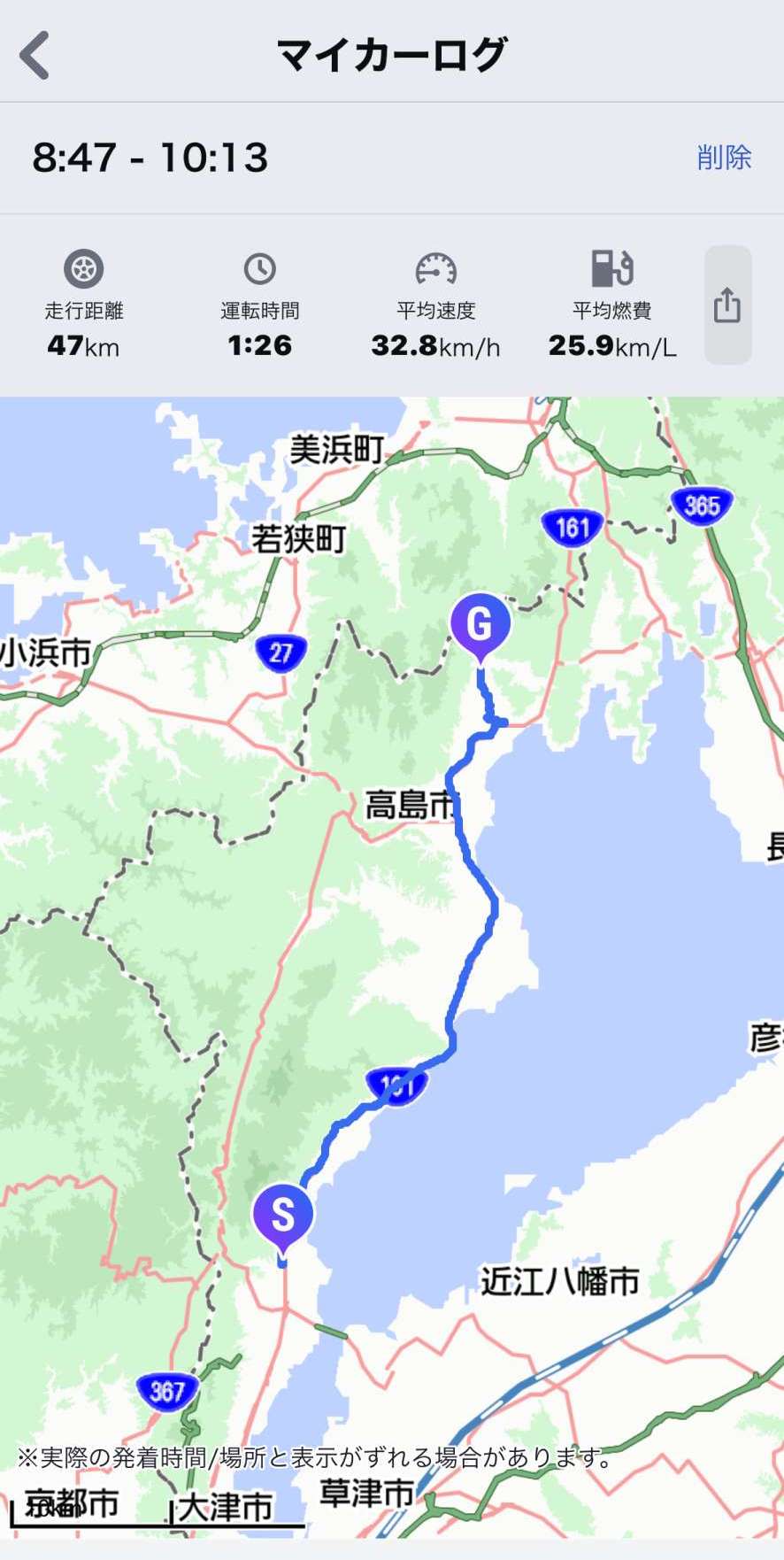Go back from マイカーログ screen
The width and height of the screenshot is (784, 1560).
tap(35, 56)
